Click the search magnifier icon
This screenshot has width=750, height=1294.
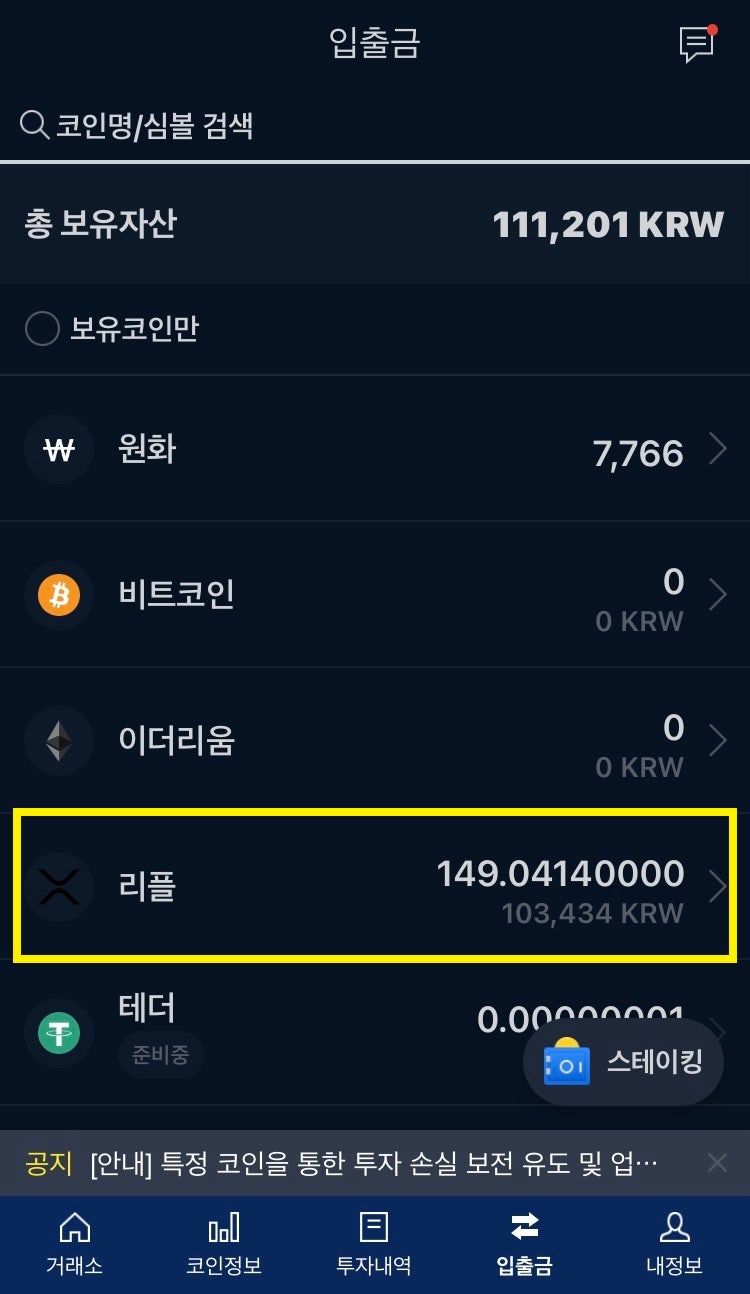tap(33, 126)
